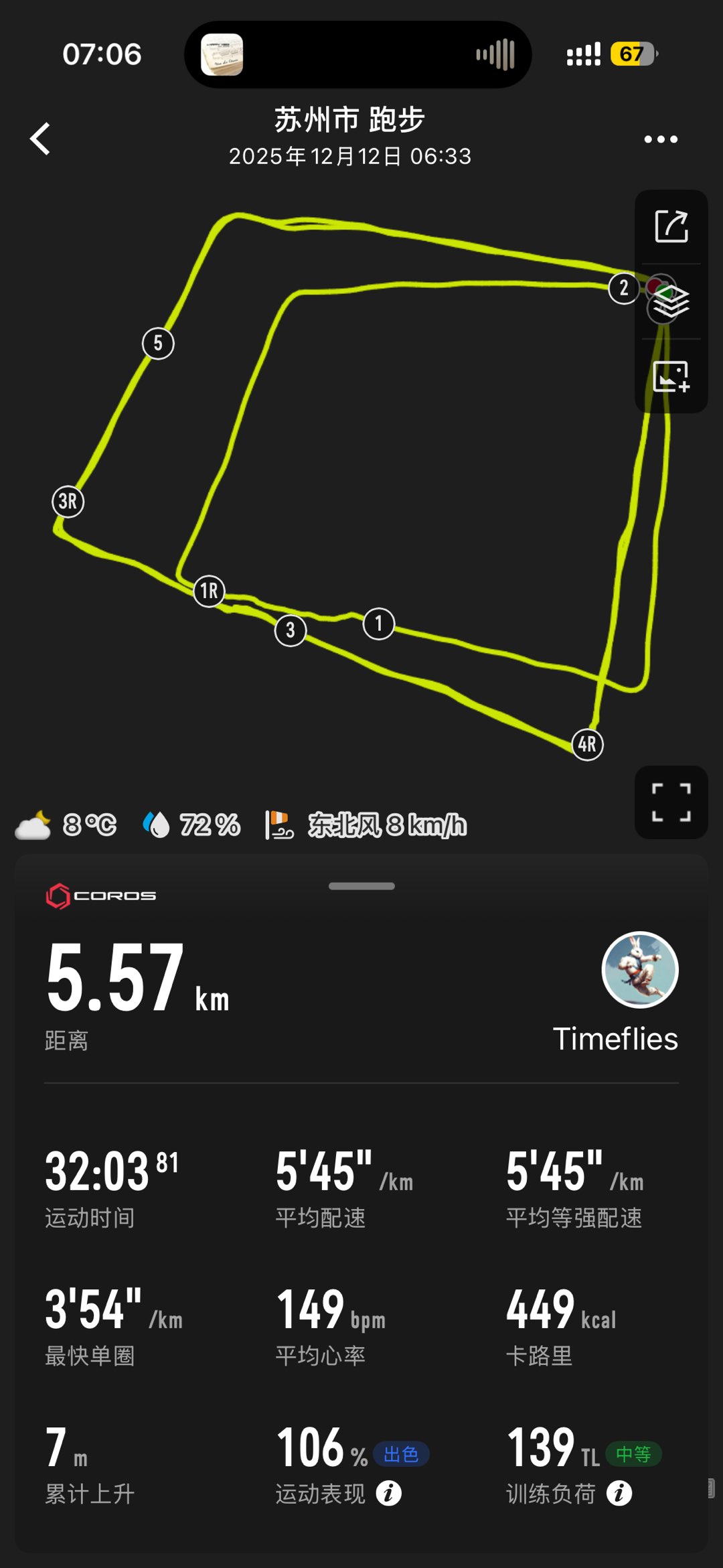
Task: Show info about 训练负荷
Action: 619,1493
